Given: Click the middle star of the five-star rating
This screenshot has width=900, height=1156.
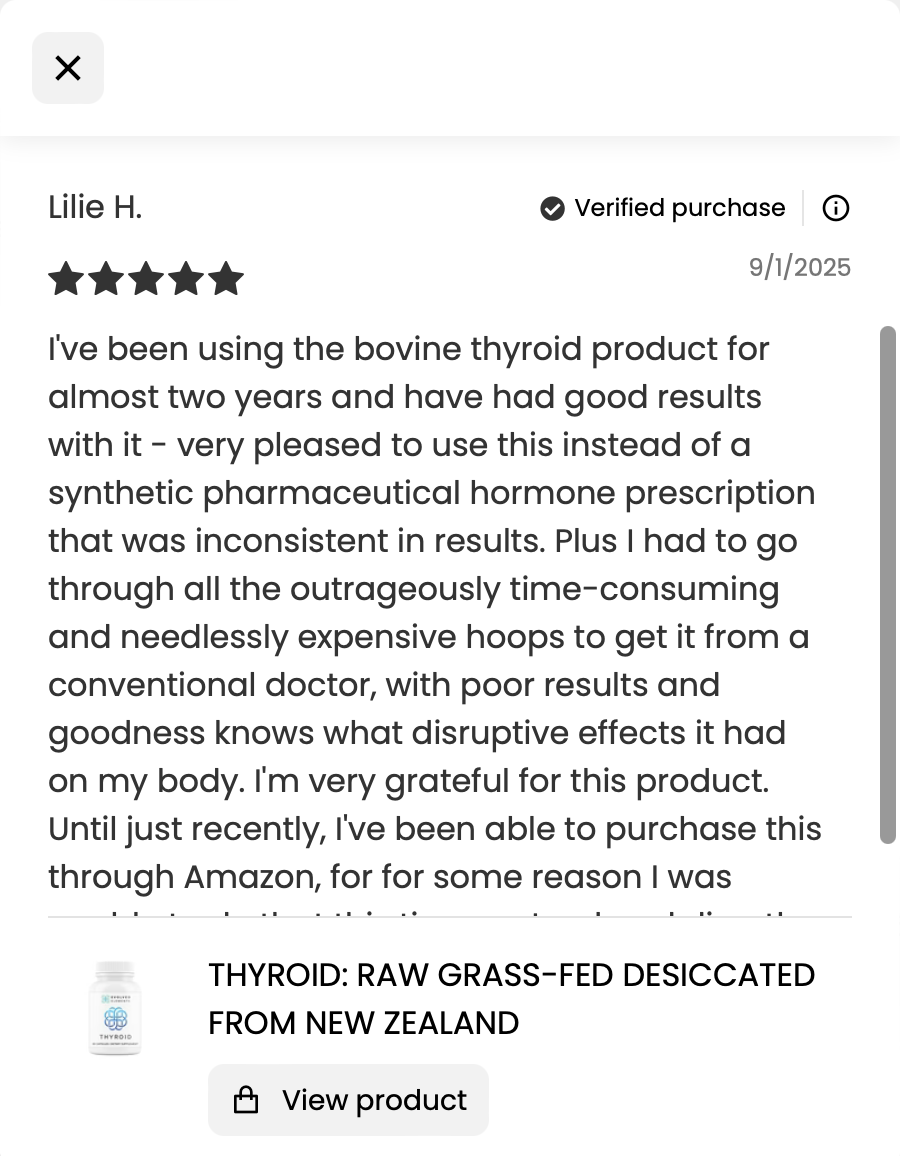Looking at the screenshot, I should [x=146, y=278].
